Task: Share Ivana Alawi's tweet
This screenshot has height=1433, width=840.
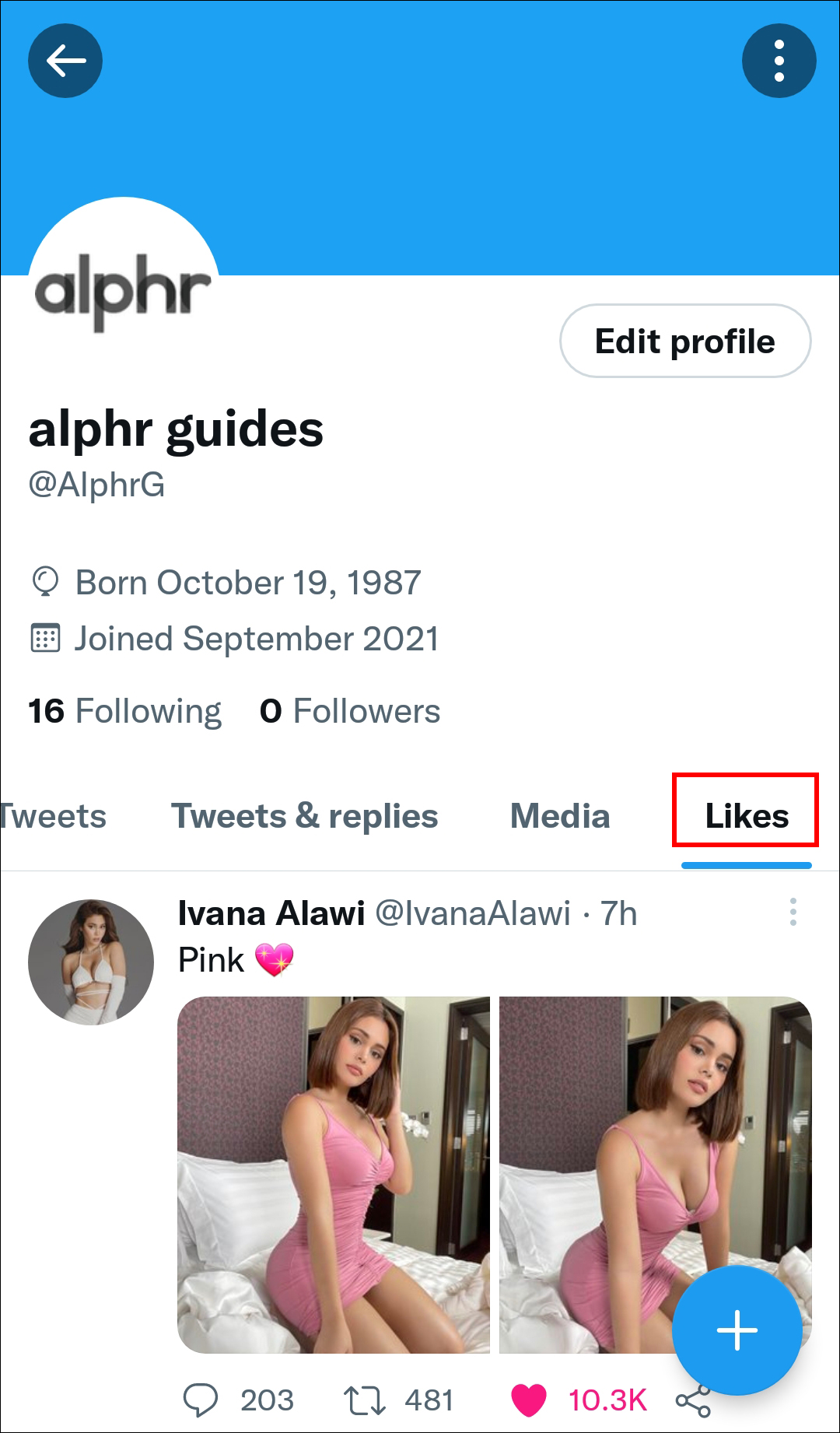Action: pos(692,1402)
